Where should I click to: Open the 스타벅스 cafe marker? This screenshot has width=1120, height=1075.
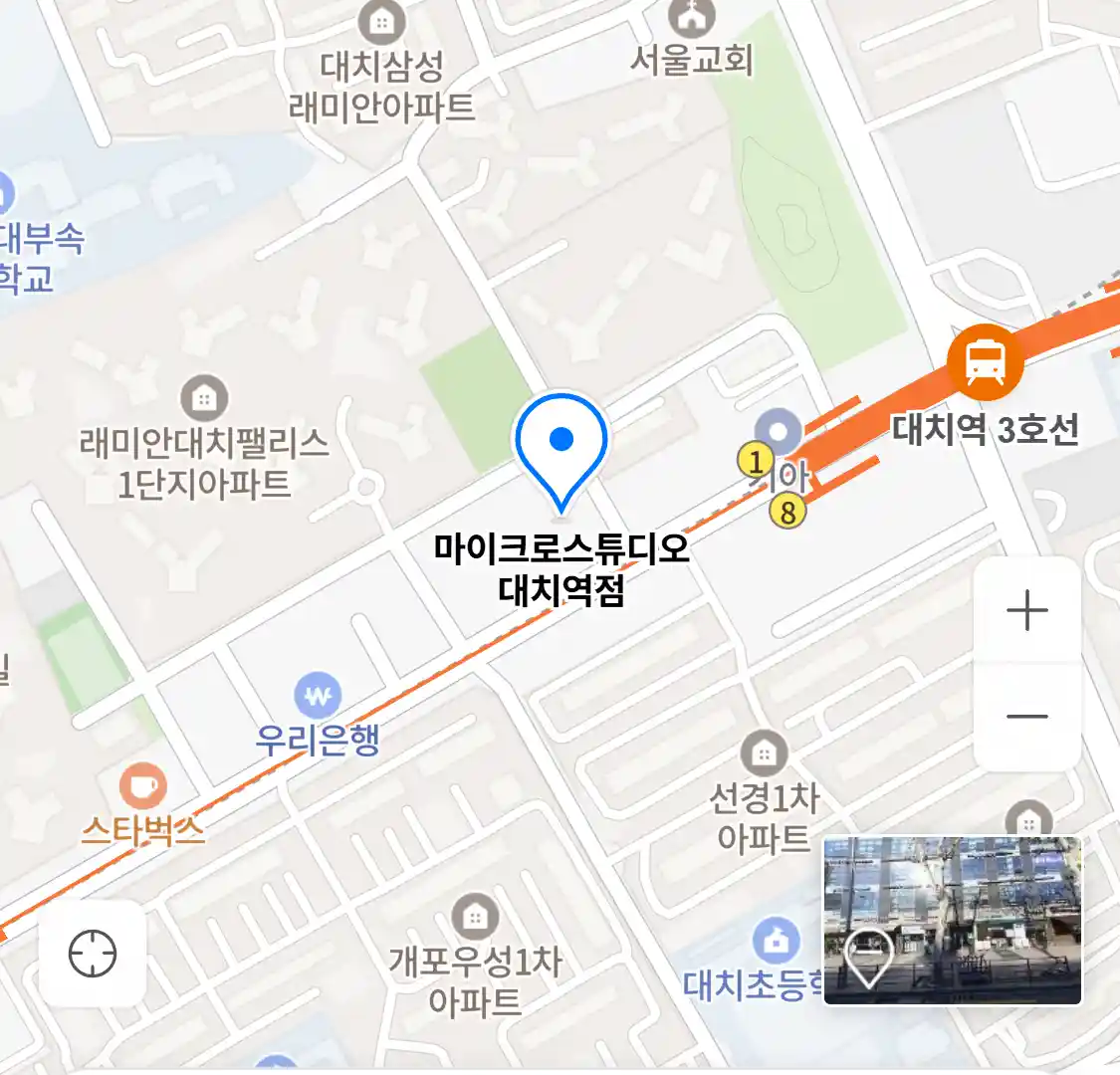point(143,787)
